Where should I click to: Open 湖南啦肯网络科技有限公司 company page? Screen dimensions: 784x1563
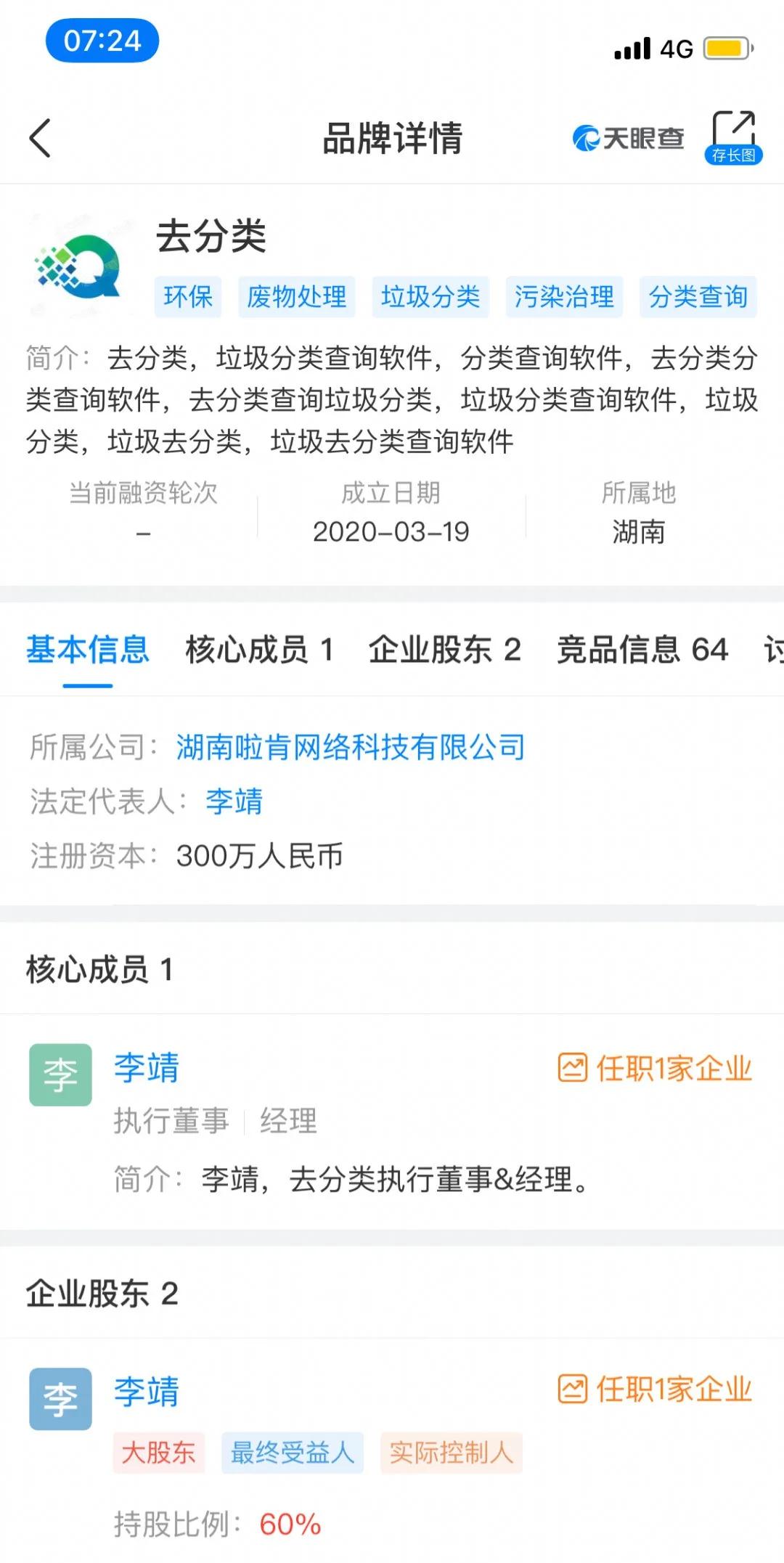pos(351,746)
